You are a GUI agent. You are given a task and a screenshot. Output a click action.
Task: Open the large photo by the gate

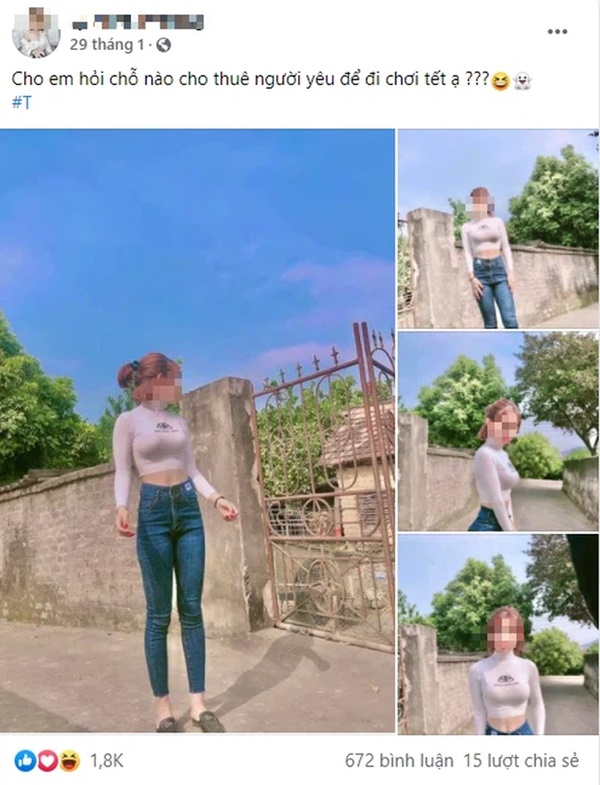198,430
